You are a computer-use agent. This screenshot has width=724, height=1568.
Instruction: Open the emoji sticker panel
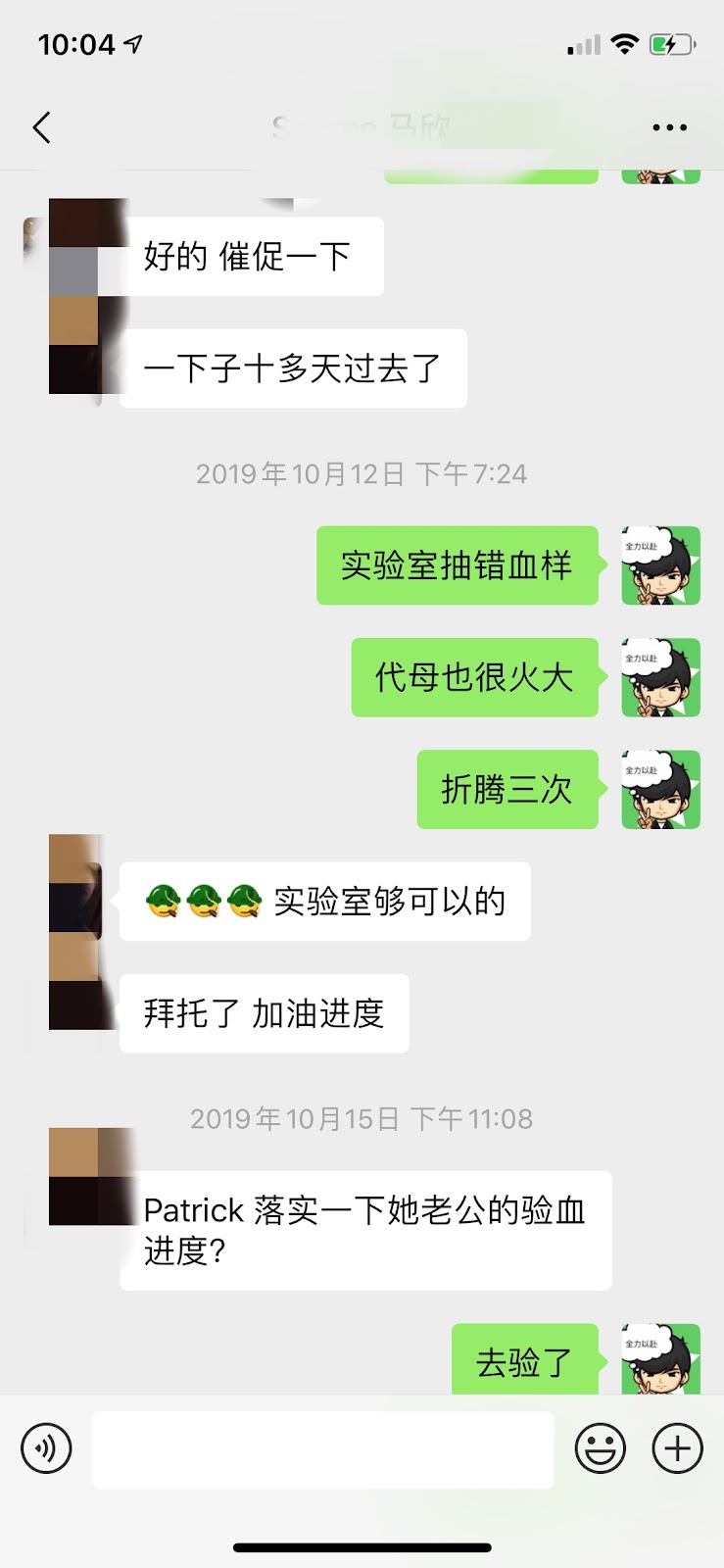600,1448
